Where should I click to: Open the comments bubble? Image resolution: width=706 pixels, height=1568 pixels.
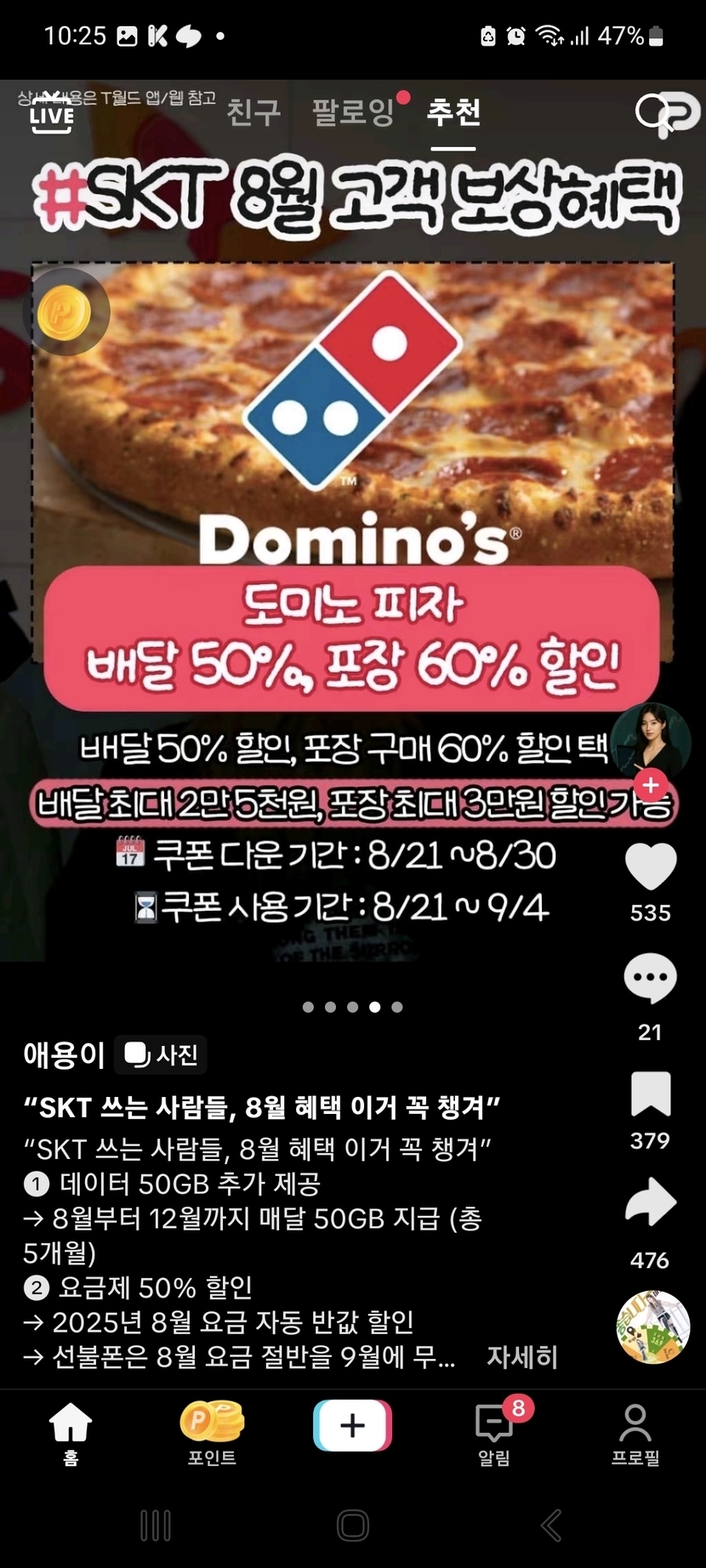point(651,979)
